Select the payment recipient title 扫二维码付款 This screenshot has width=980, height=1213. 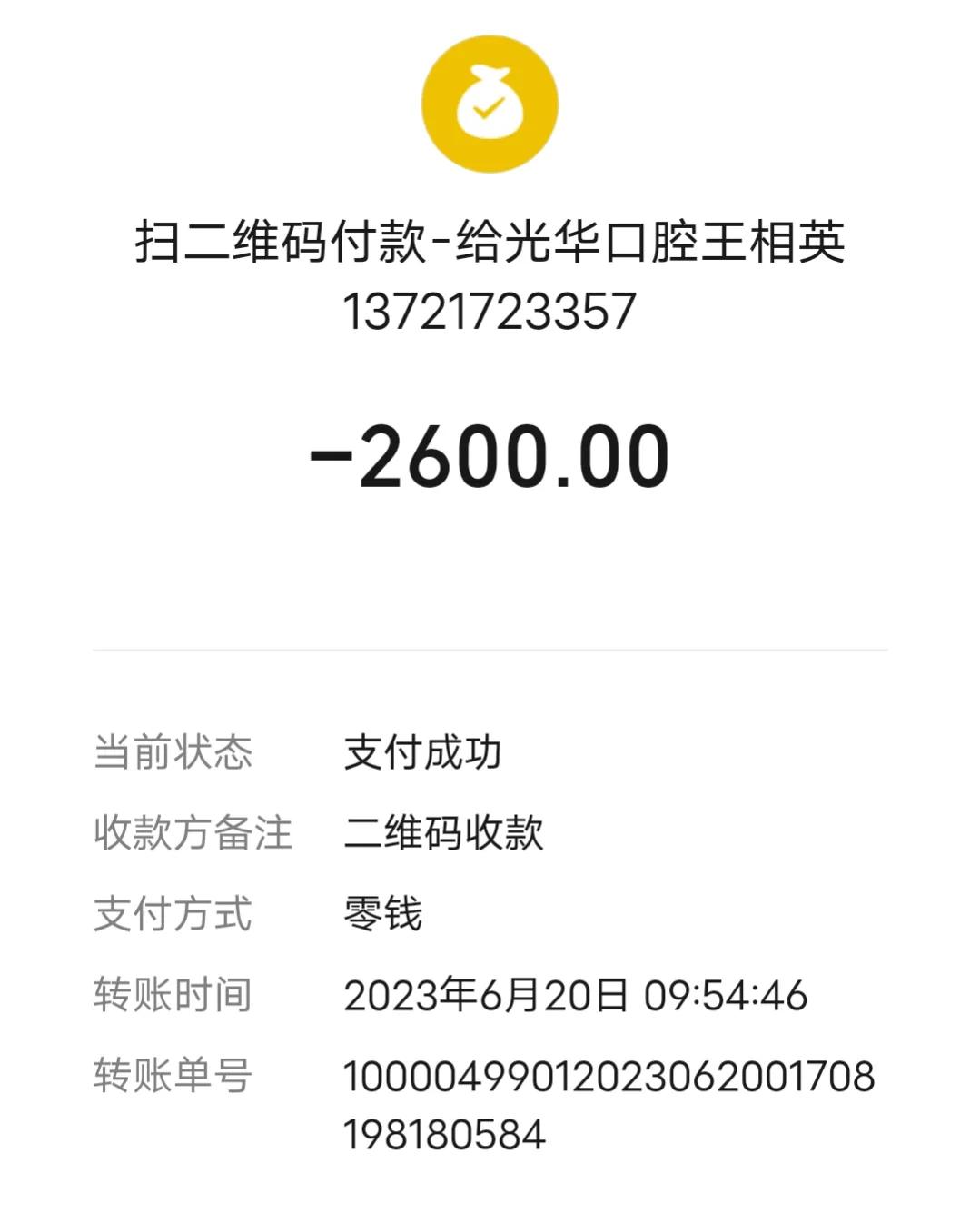coord(280,244)
